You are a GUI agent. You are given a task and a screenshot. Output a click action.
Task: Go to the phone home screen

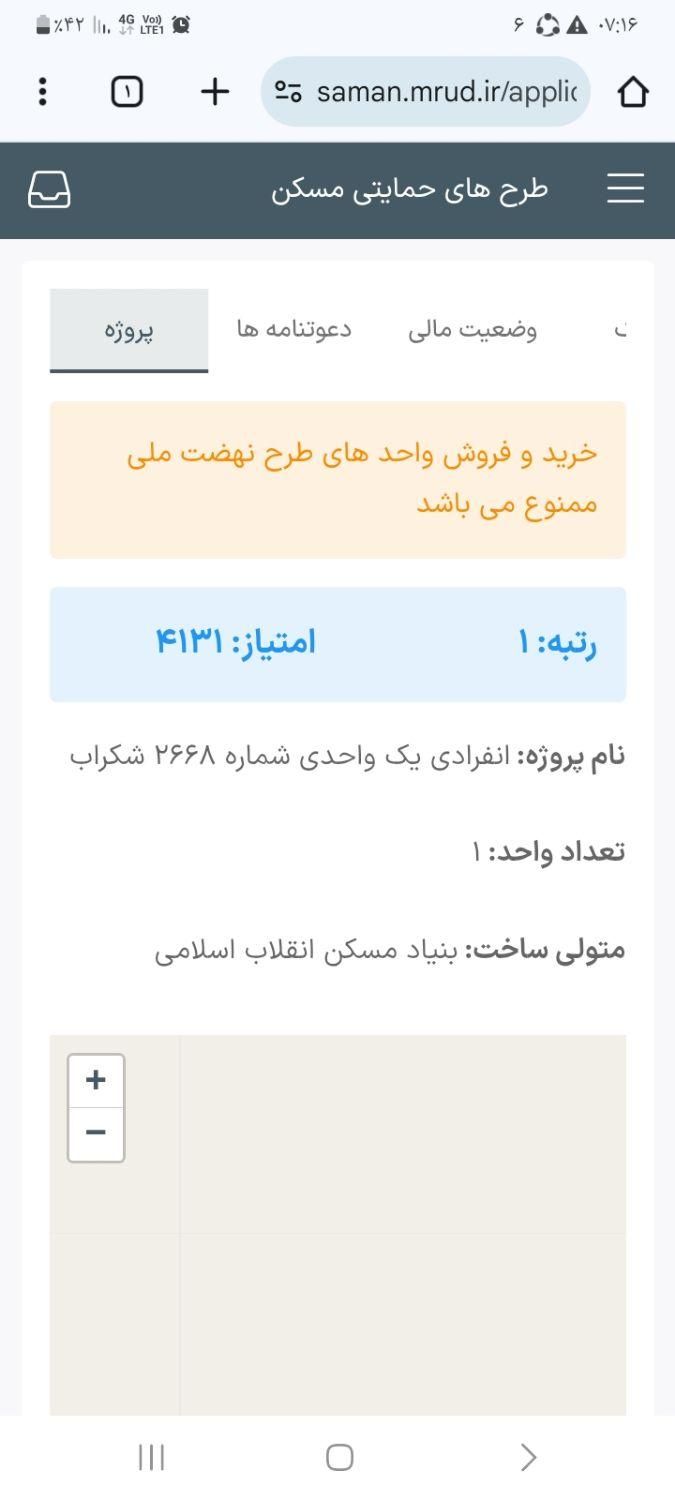coord(339,1457)
